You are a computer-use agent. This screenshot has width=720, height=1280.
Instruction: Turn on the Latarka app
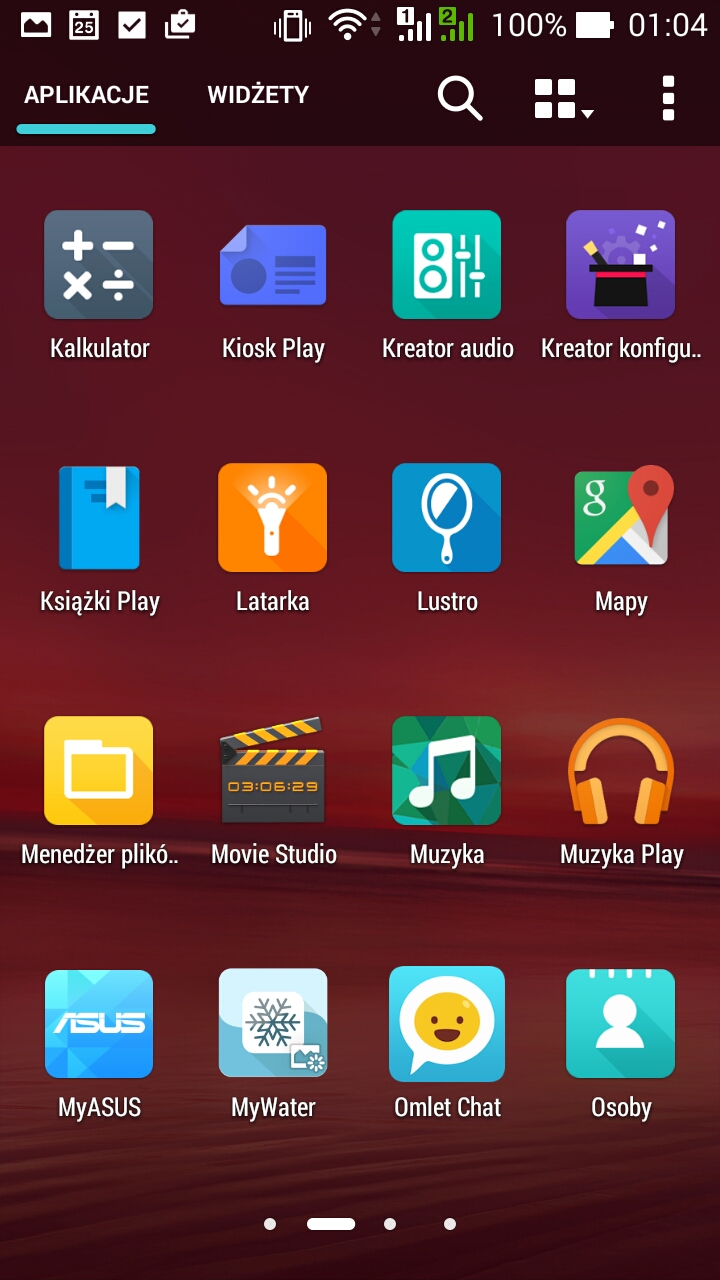(x=273, y=518)
